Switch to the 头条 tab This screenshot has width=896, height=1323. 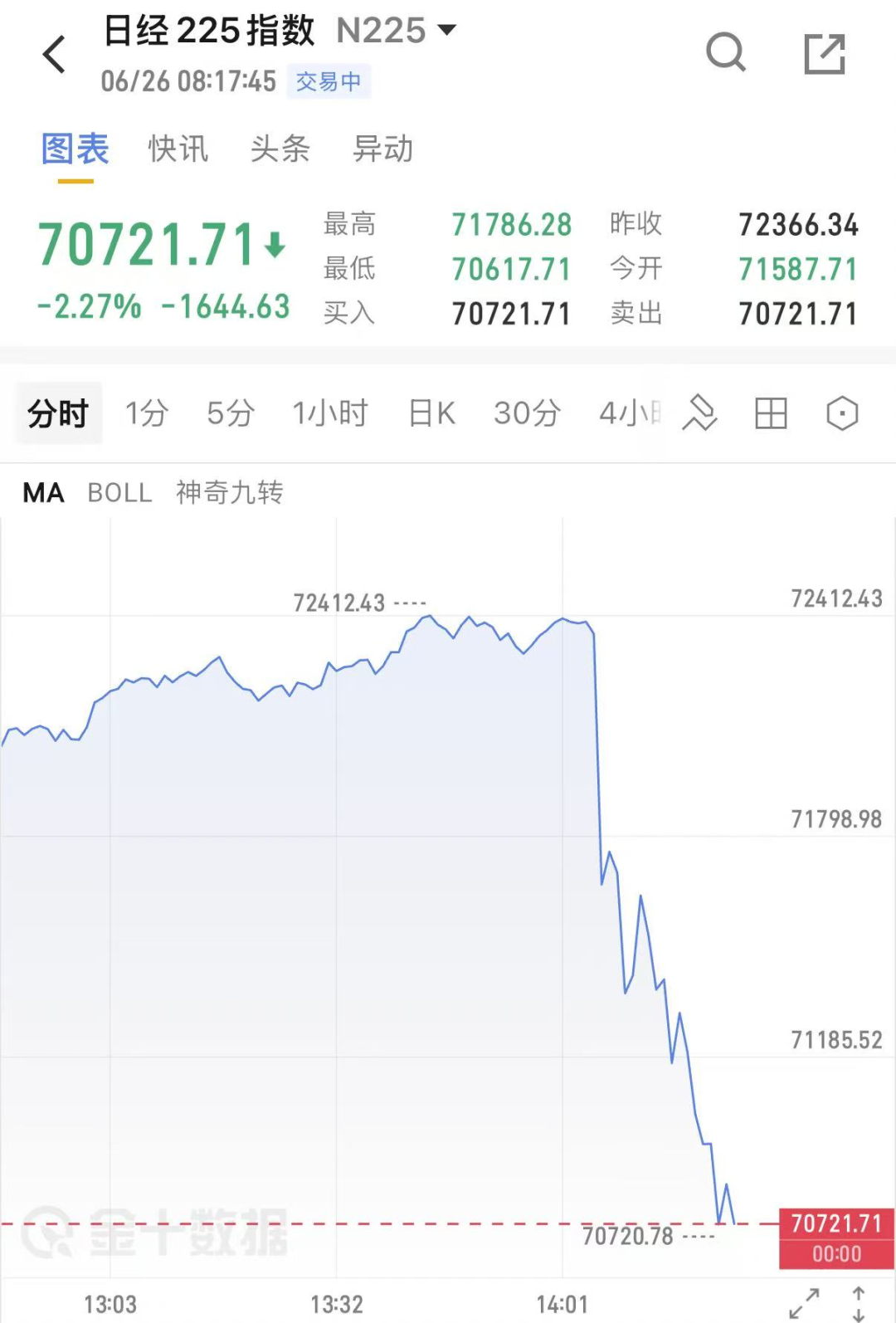coord(280,149)
